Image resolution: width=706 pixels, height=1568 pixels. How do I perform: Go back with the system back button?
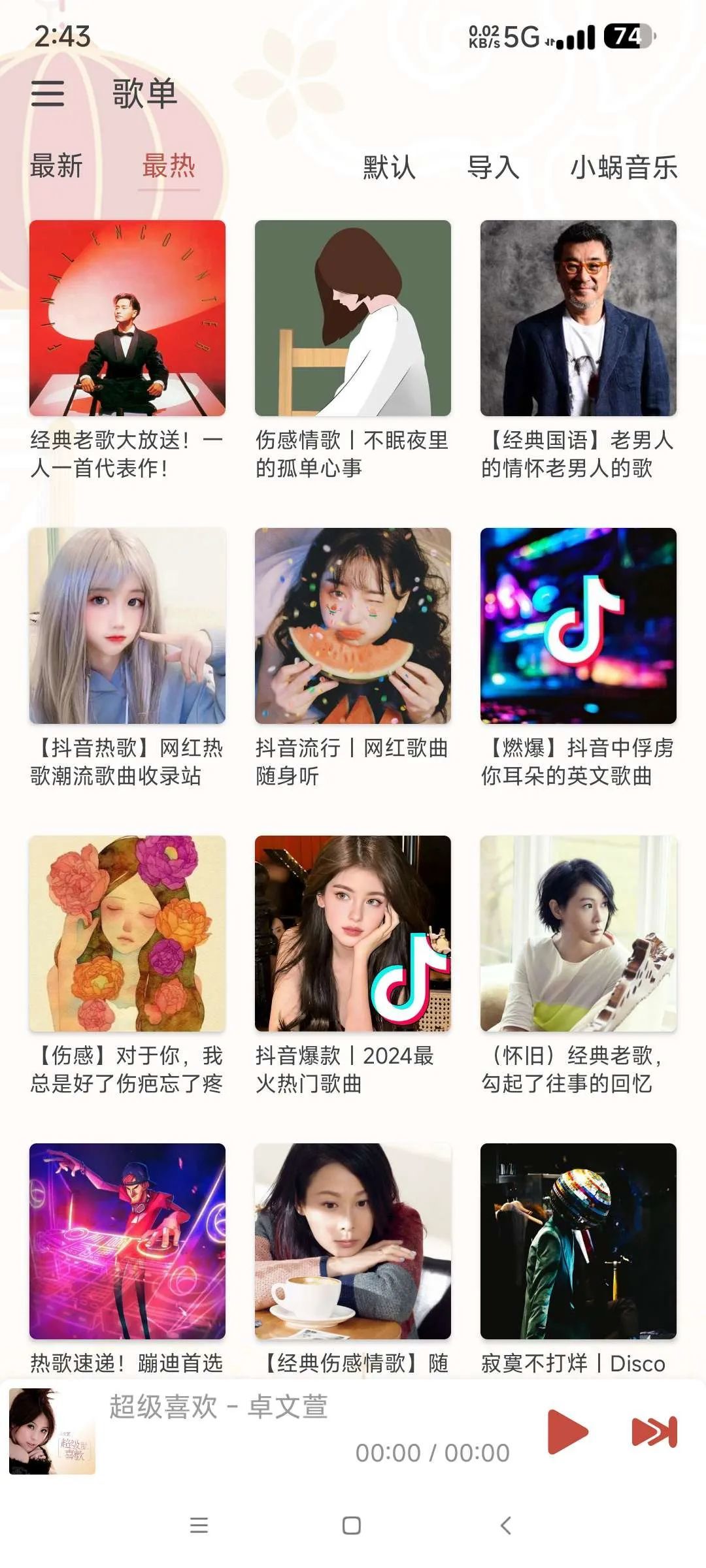[505, 1526]
